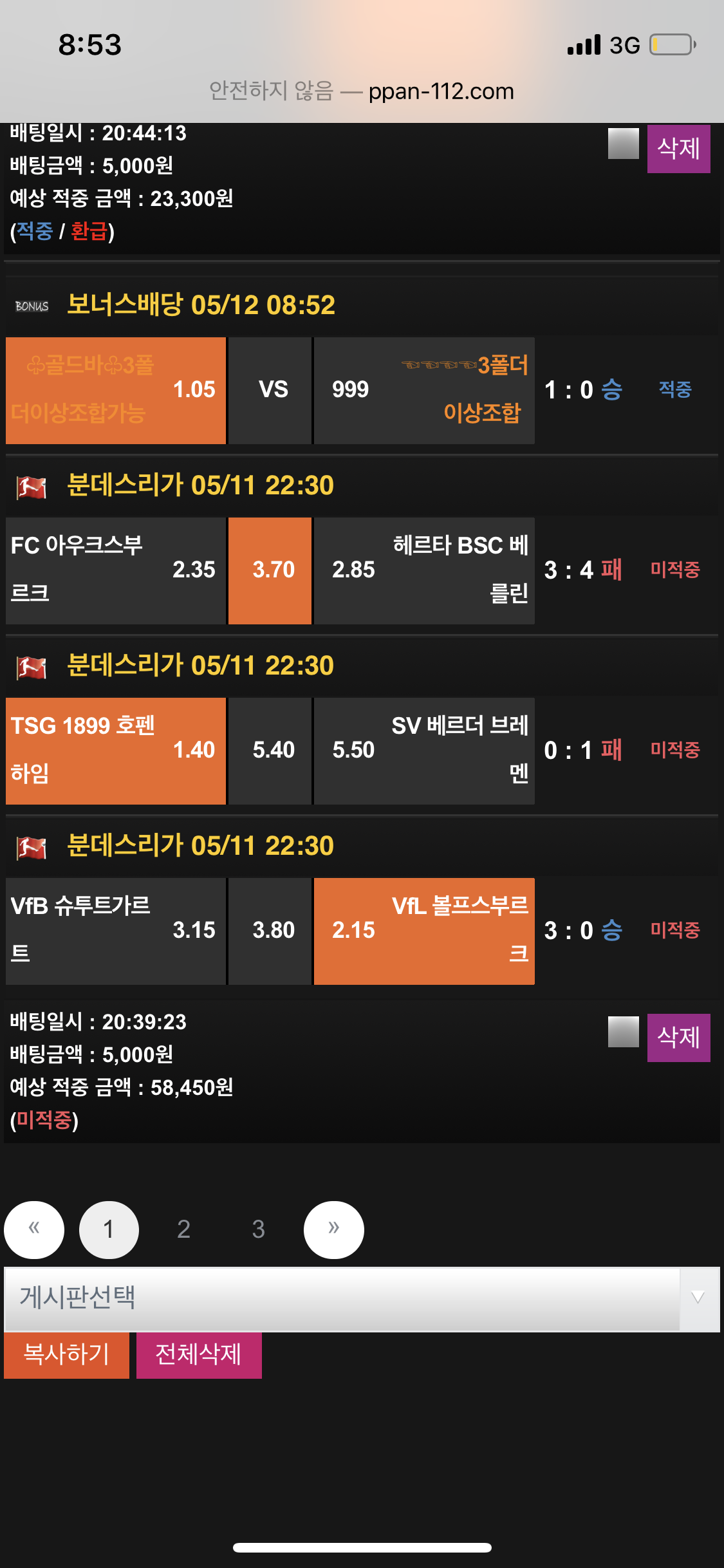Jump to page 3 of betting history
Image resolution: width=724 pixels, height=1568 pixels.
coord(258,1229)
